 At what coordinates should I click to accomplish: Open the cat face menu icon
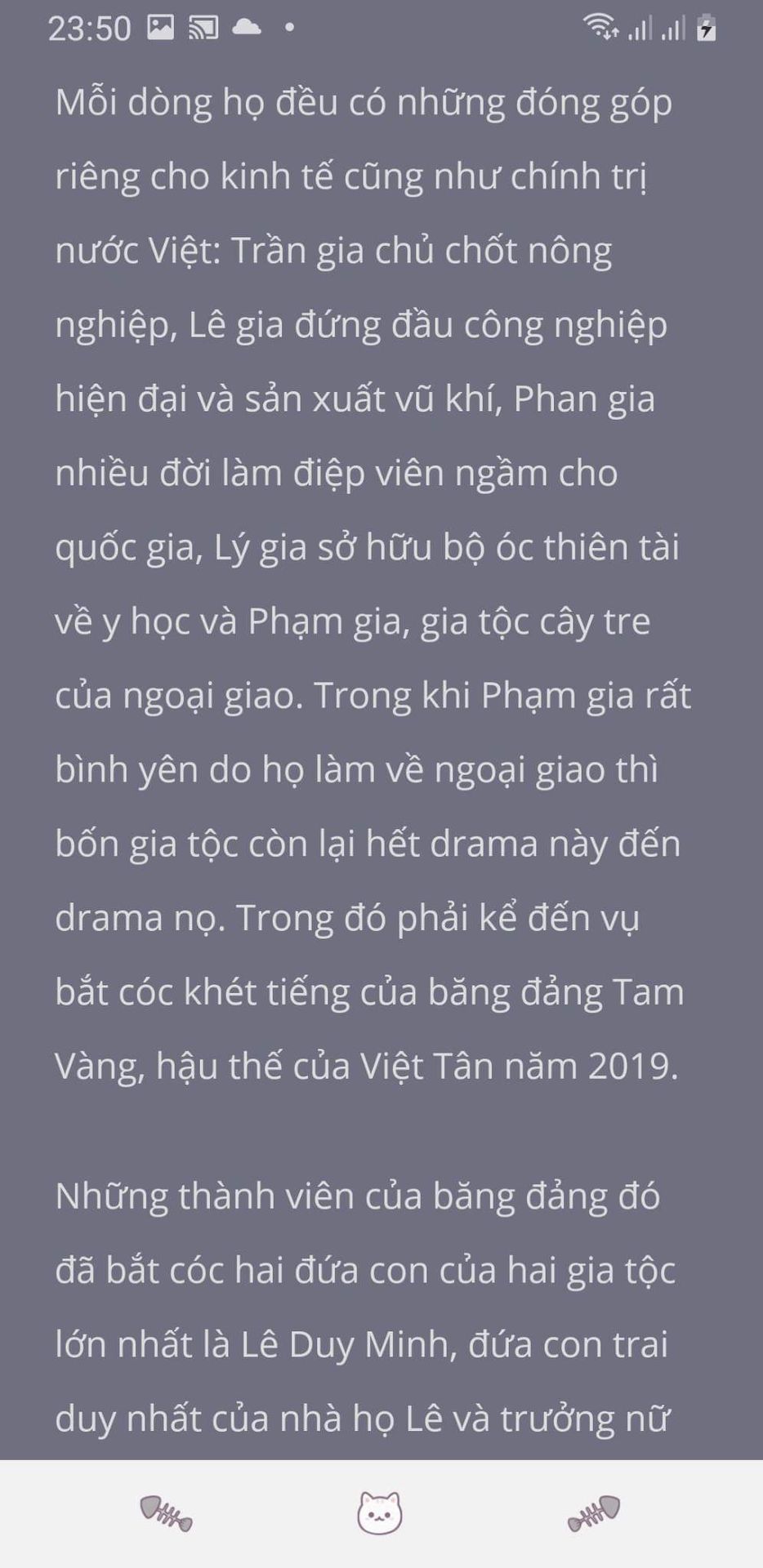click(380, 1512)
